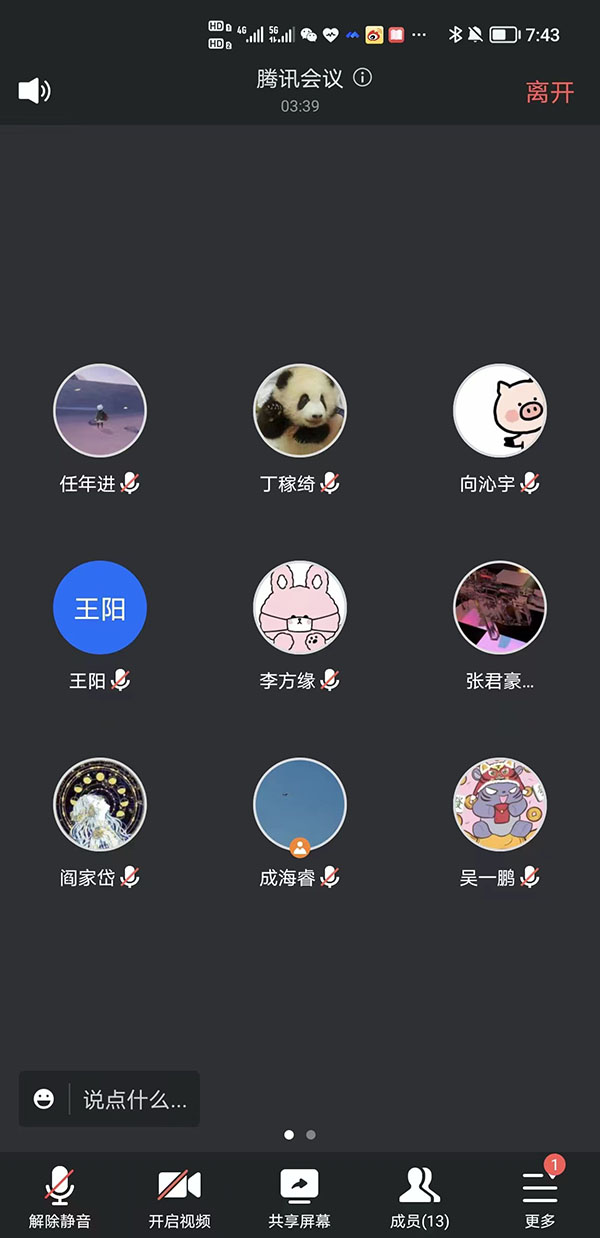Open the 成员(13) member list
This screenshot has width=600, height=1238.
pos(419,1196)
